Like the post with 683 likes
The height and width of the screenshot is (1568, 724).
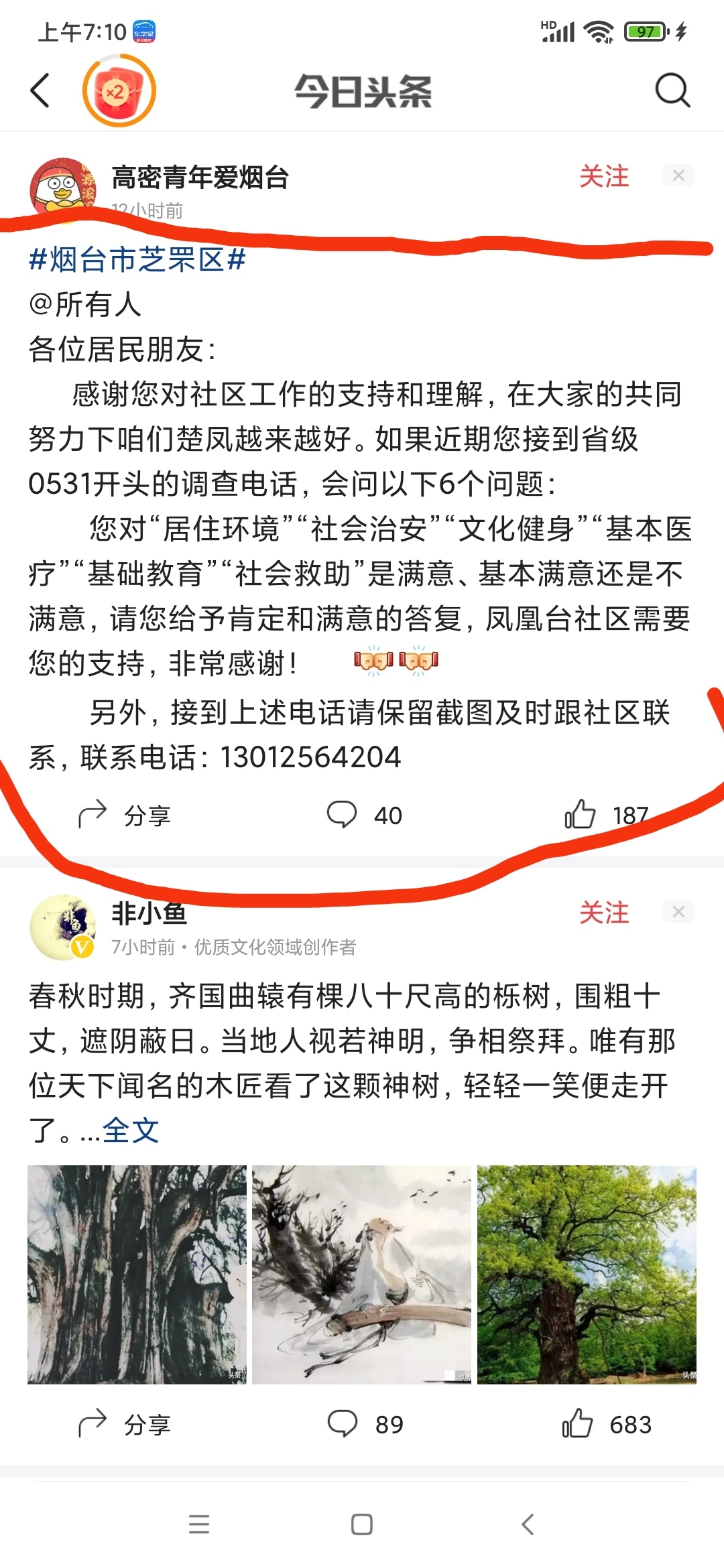[x=606, y=1424]
